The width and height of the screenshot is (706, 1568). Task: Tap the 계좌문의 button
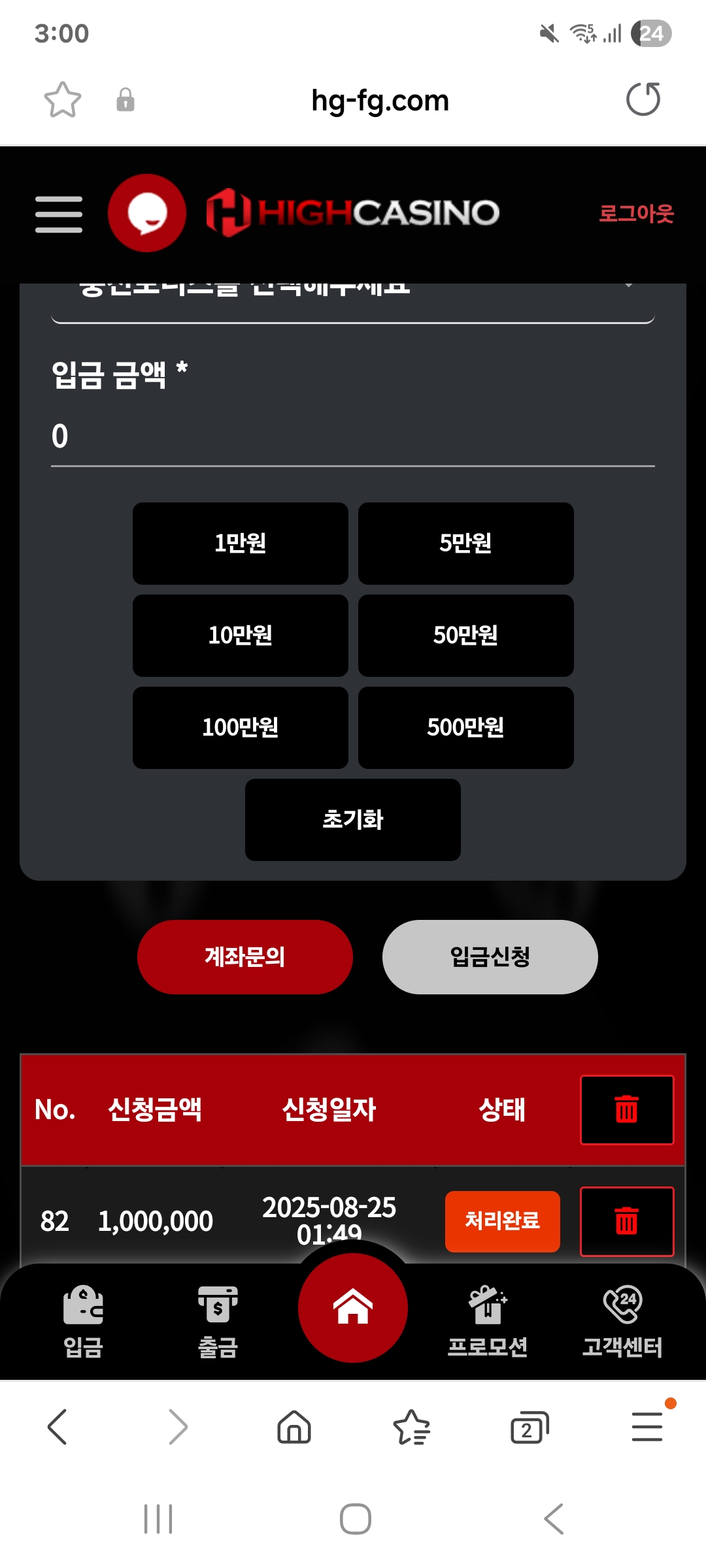[245, 957]
